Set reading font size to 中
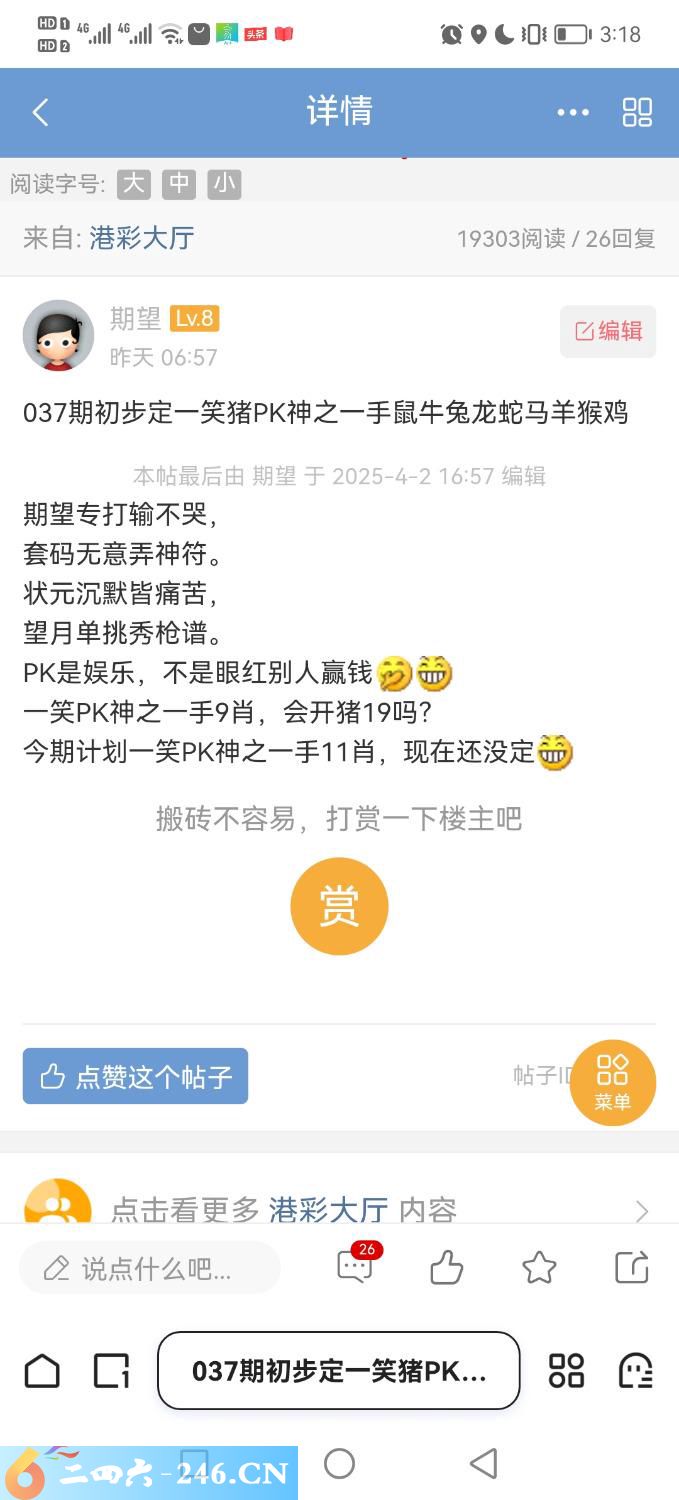 (x=179, y=184)
